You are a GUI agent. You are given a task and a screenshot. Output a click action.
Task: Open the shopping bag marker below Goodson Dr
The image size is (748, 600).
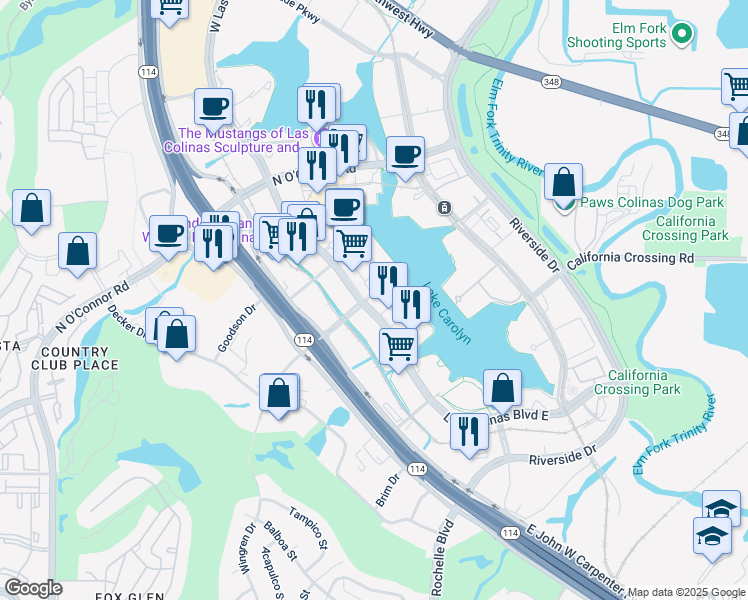pos(279,392)
